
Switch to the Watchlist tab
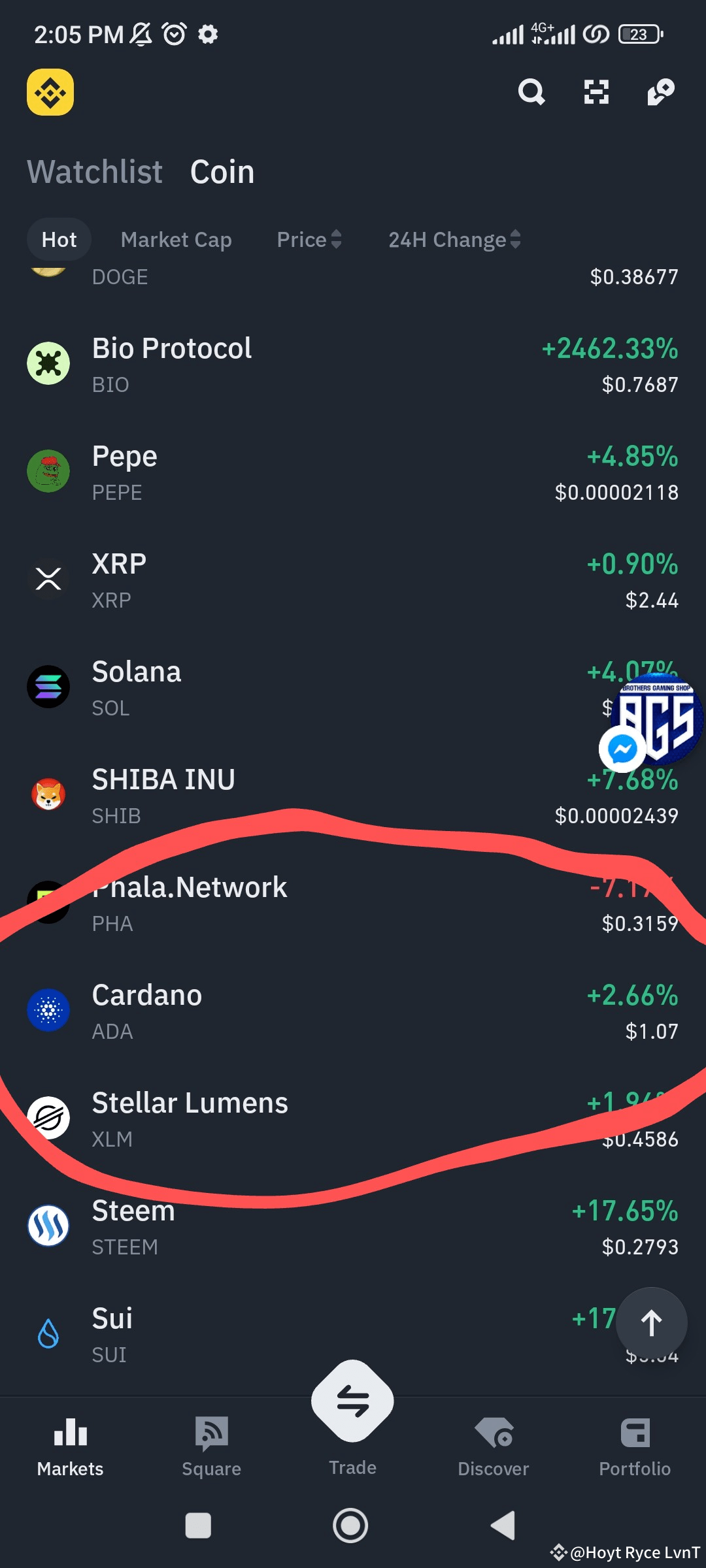[x=95, y=171]
